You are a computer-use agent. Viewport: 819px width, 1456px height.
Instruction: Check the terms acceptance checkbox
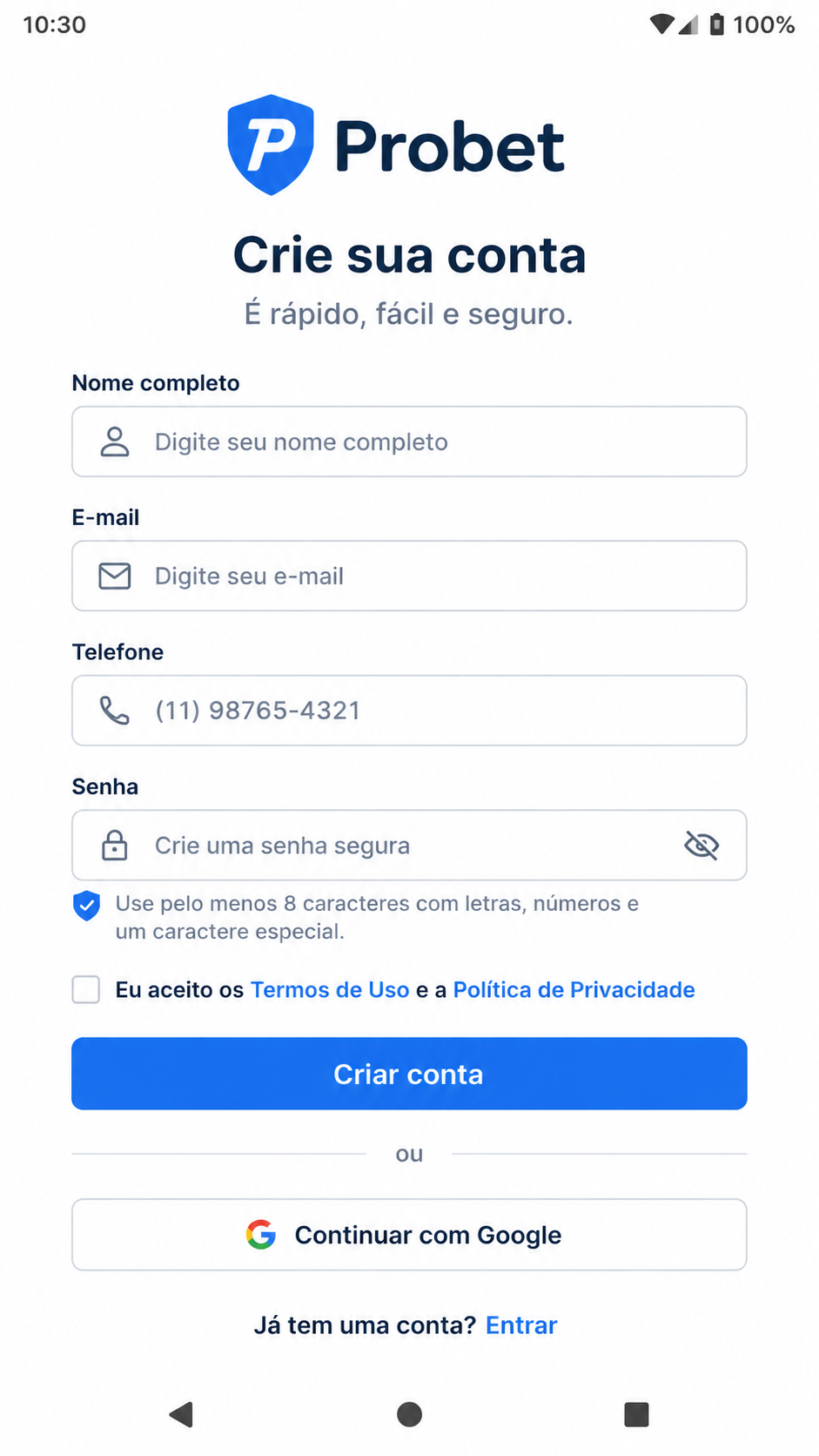[86, 989]
